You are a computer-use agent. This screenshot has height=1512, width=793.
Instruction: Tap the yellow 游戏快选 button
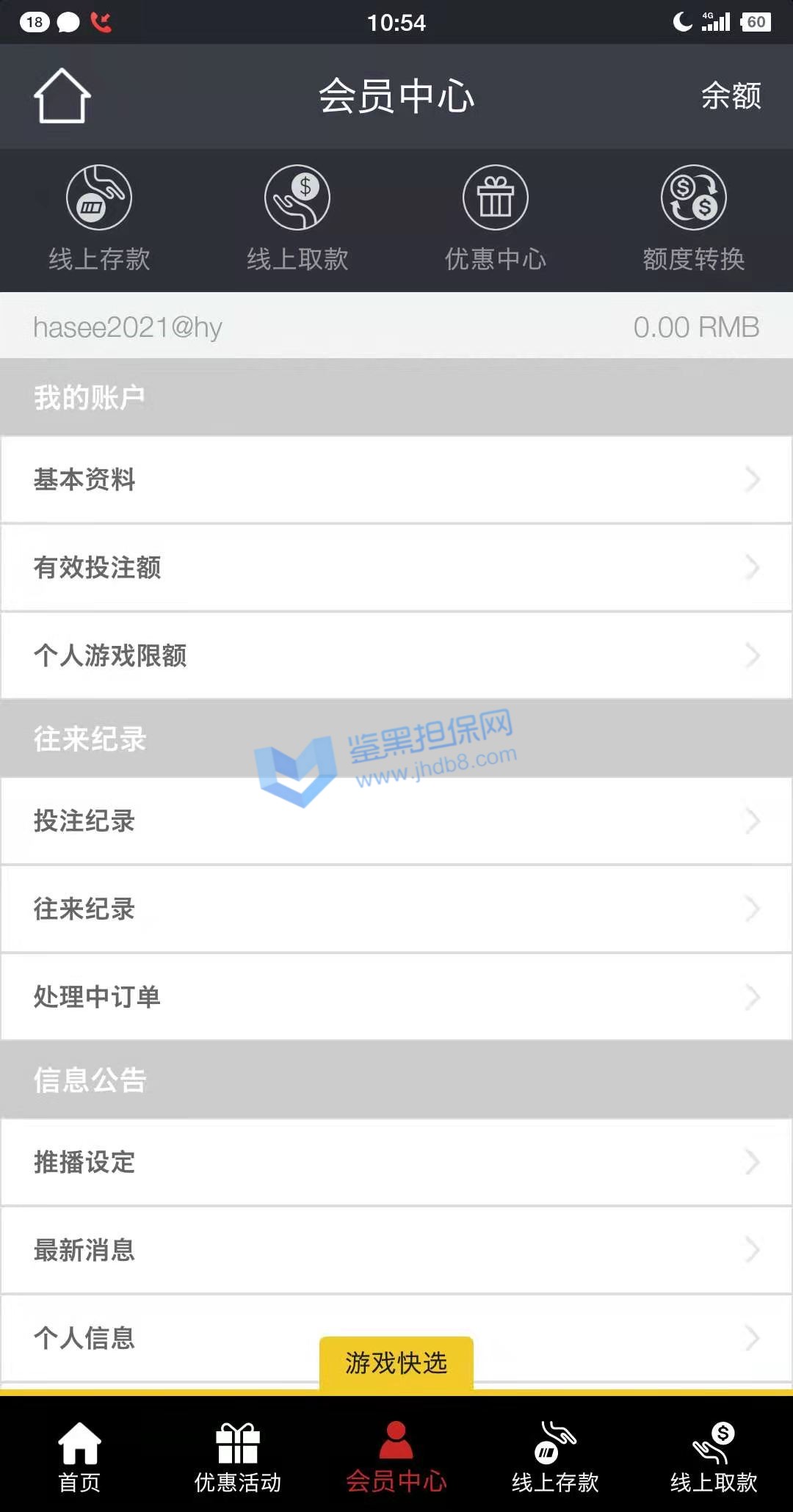point(396,1363)
